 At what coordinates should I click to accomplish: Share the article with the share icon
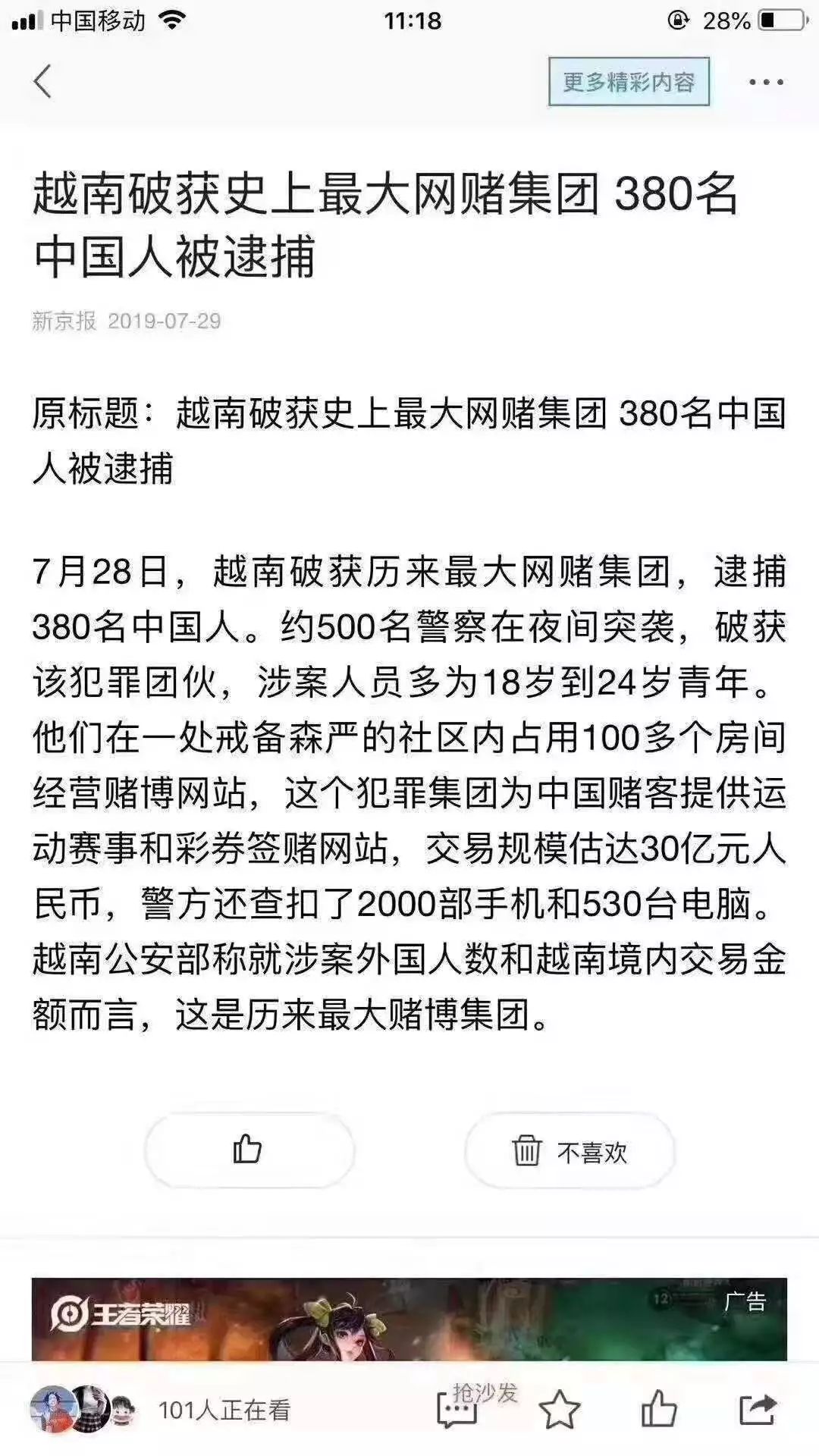pos(758,1410)
